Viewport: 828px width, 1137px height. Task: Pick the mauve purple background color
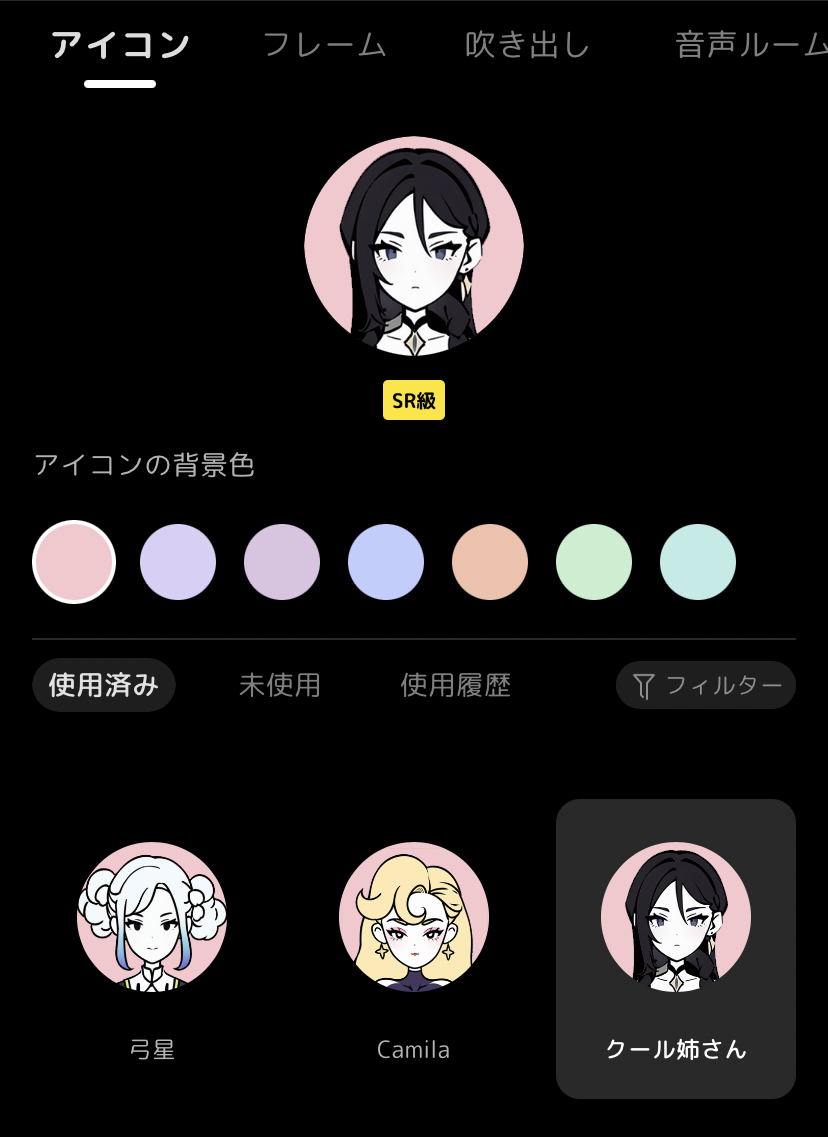click(x=282, y=562)
